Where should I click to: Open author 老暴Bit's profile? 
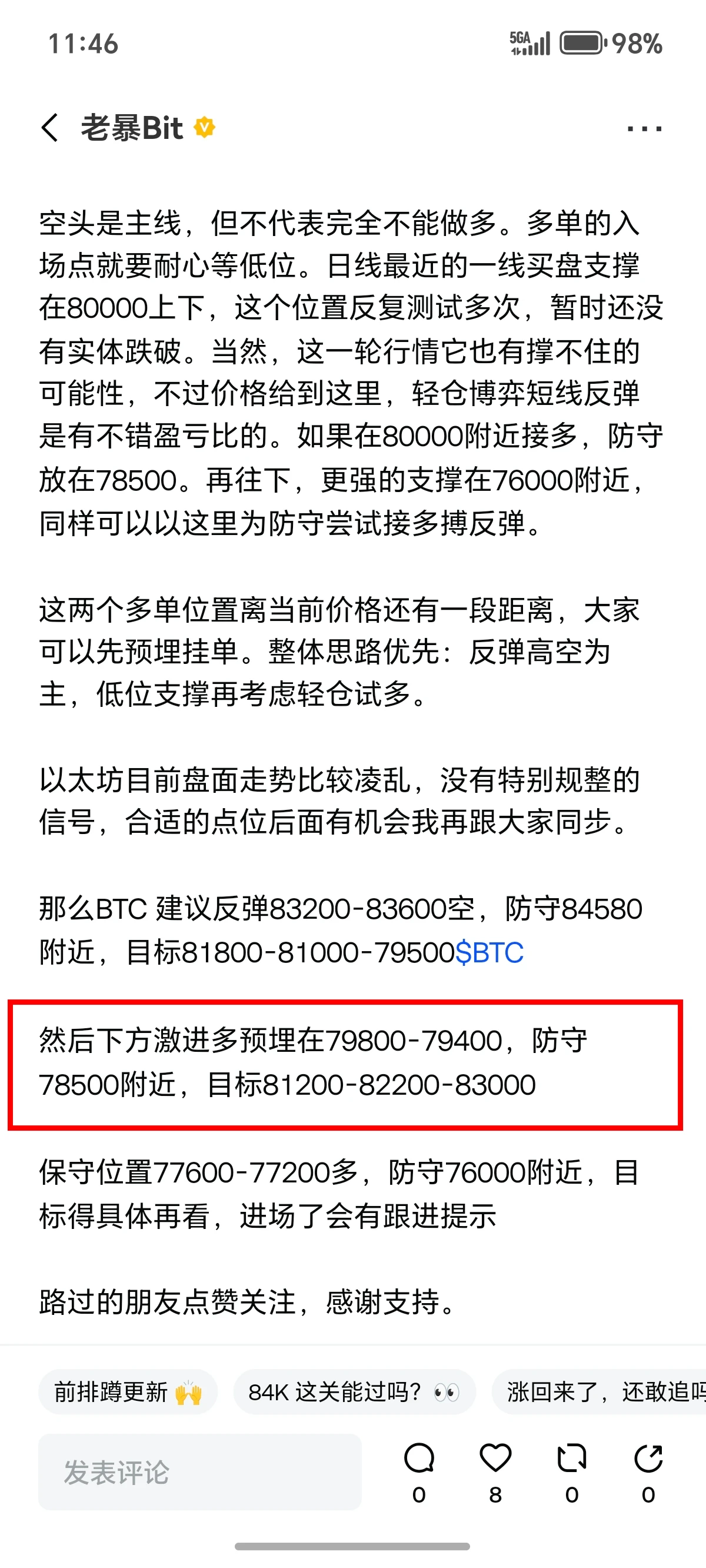click(131, 128)
